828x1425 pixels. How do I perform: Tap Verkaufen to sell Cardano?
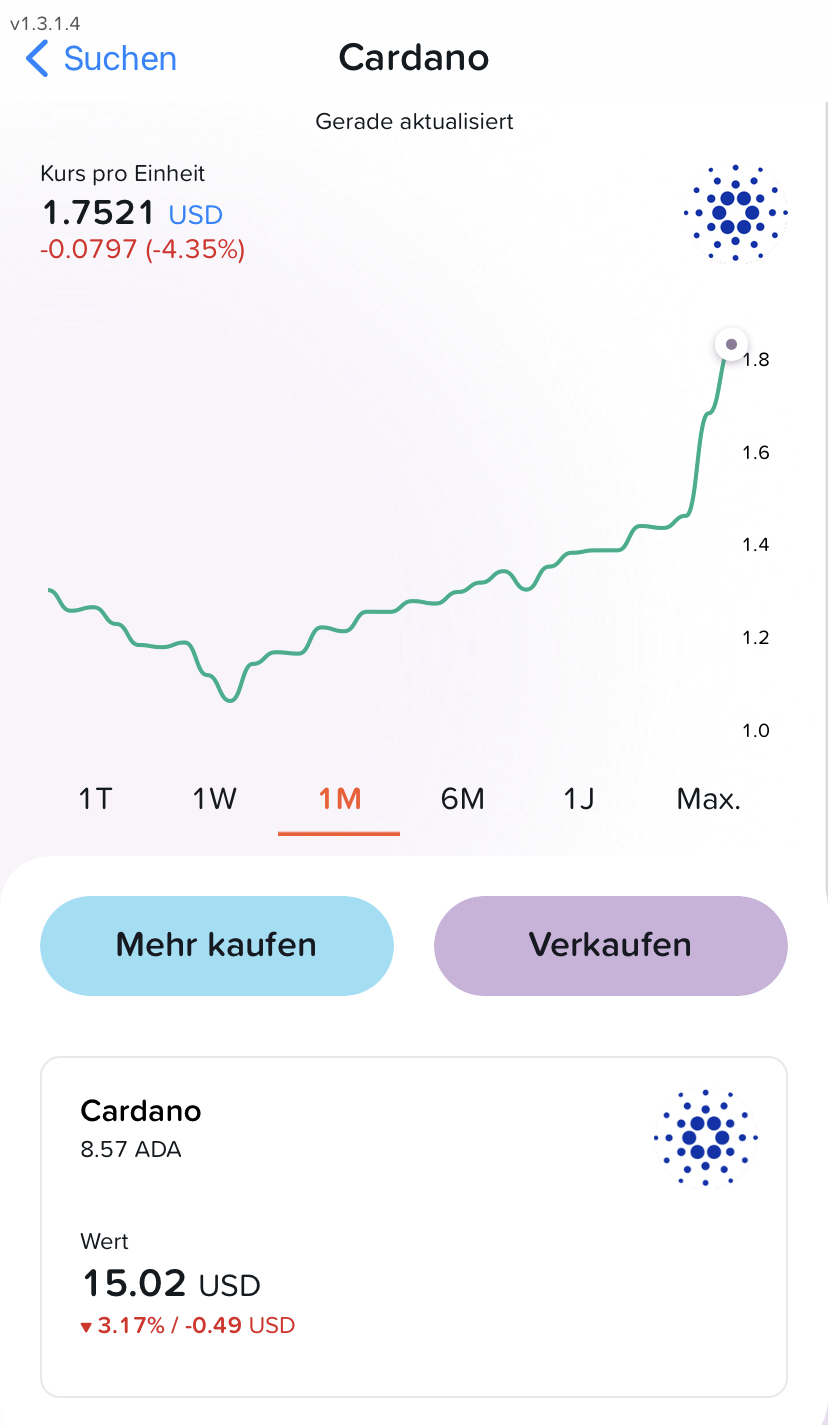611,945
